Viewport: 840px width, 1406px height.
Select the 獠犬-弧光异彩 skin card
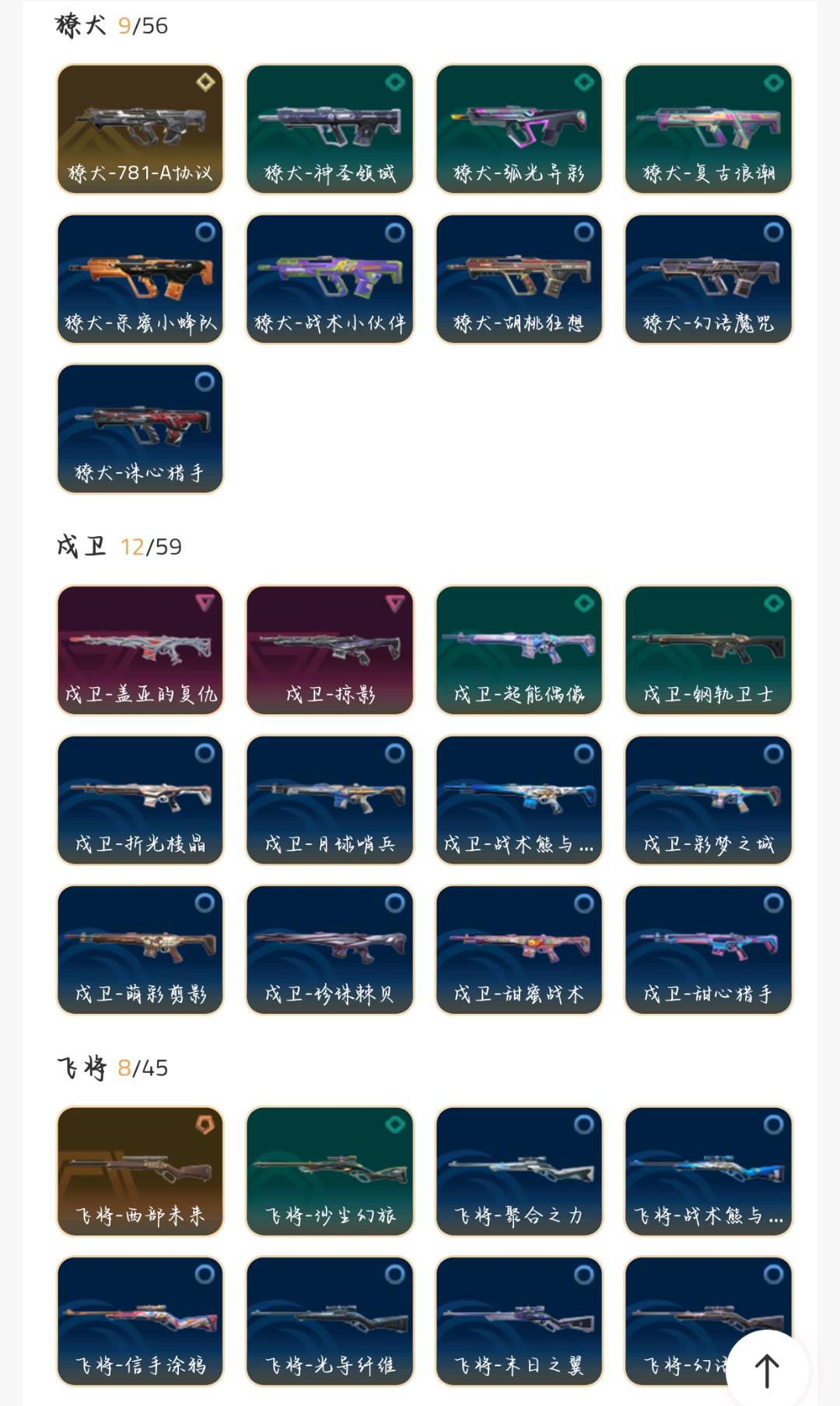tap(518, 128)
